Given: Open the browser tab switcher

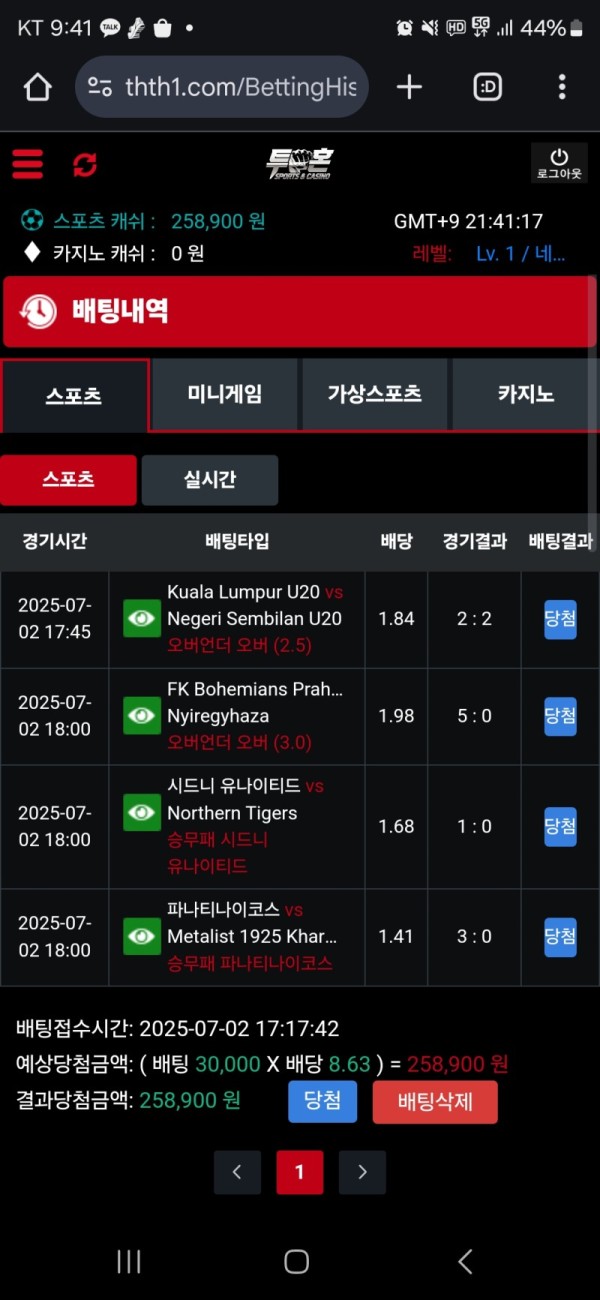Looking at the screenshot, I should (487, 87).
